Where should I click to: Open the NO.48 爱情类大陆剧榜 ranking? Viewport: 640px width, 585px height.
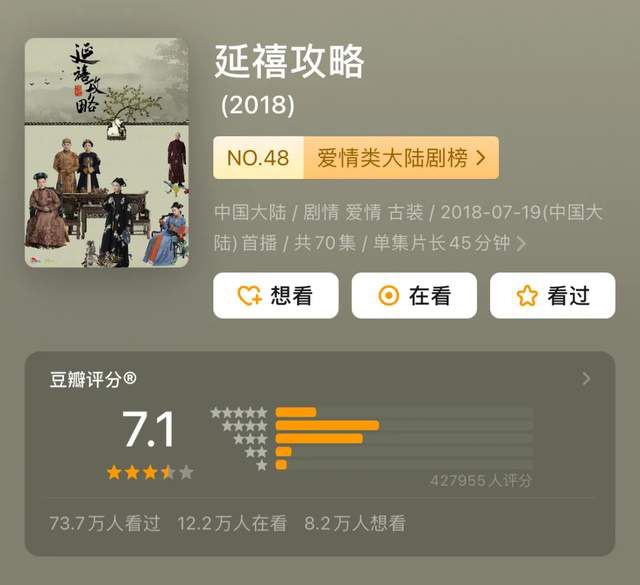pyautogui.click(x=355, y=158)
